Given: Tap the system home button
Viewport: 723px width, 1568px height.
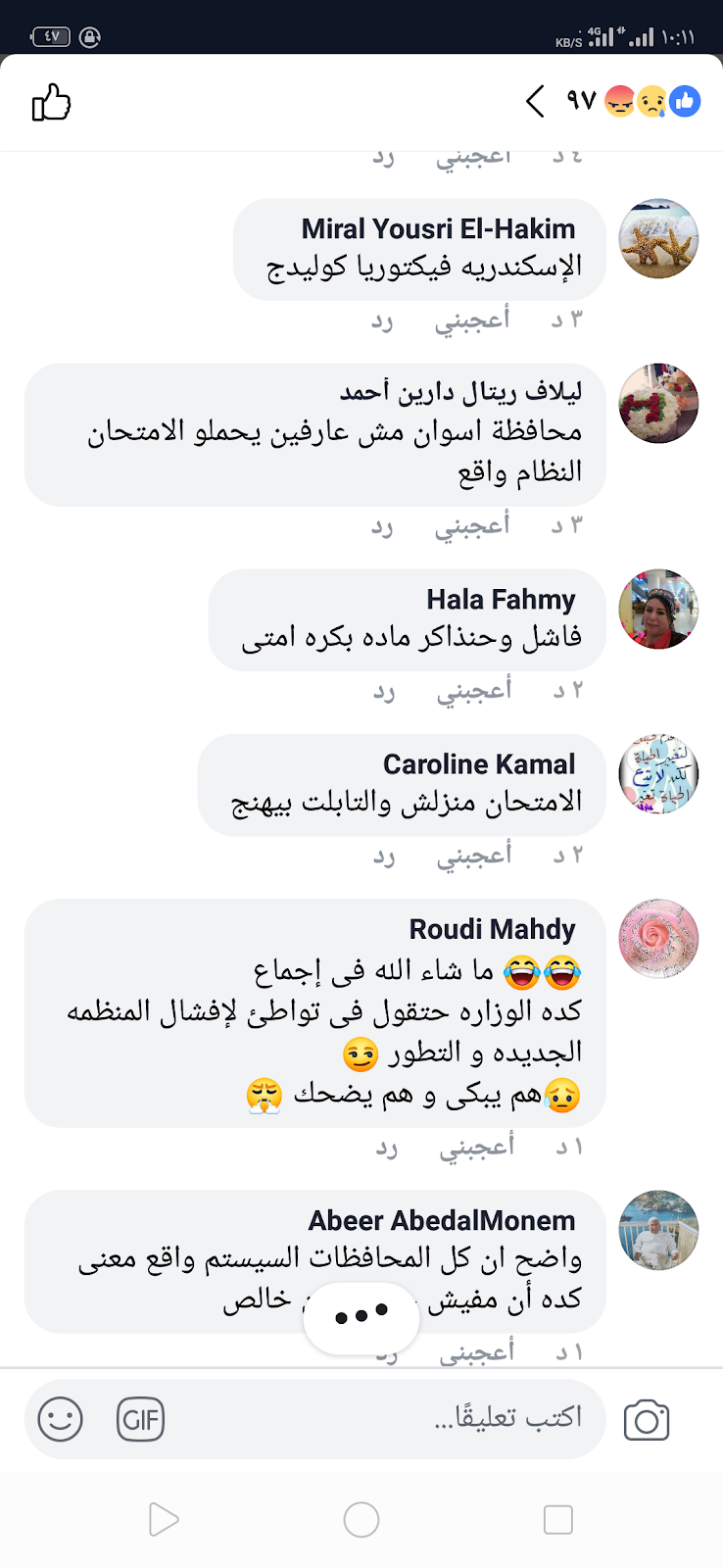Looking at the screenshot, I should [x=361, y=1520].
